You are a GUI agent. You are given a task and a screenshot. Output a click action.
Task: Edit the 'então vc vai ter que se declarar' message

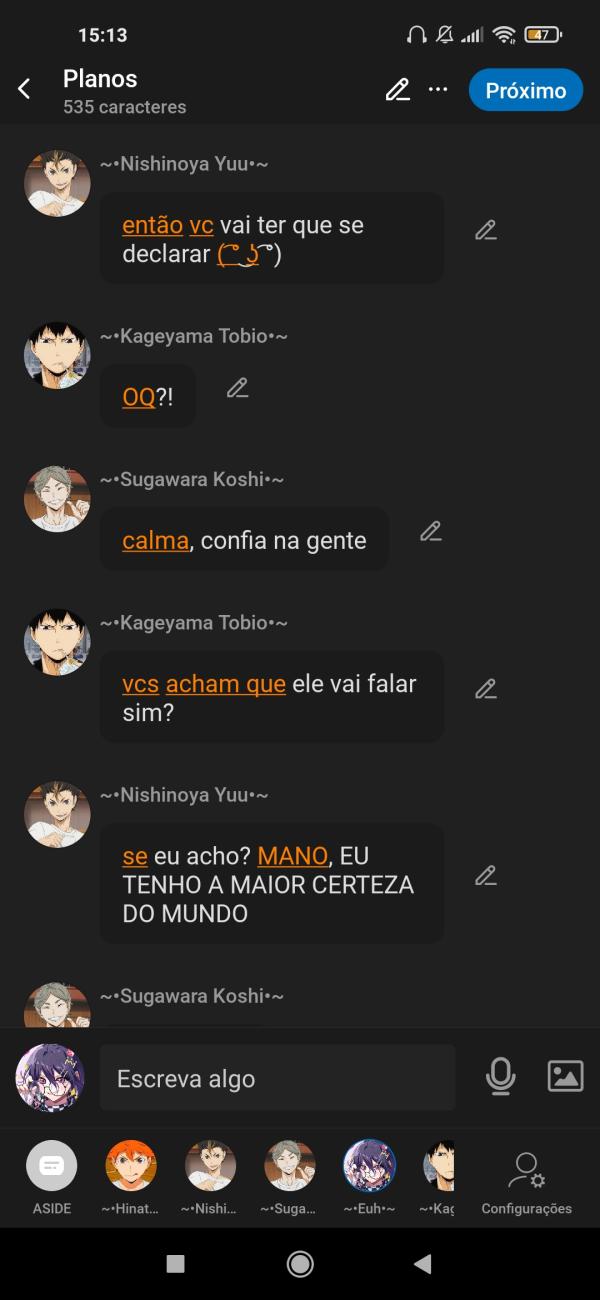pos(486,230)
